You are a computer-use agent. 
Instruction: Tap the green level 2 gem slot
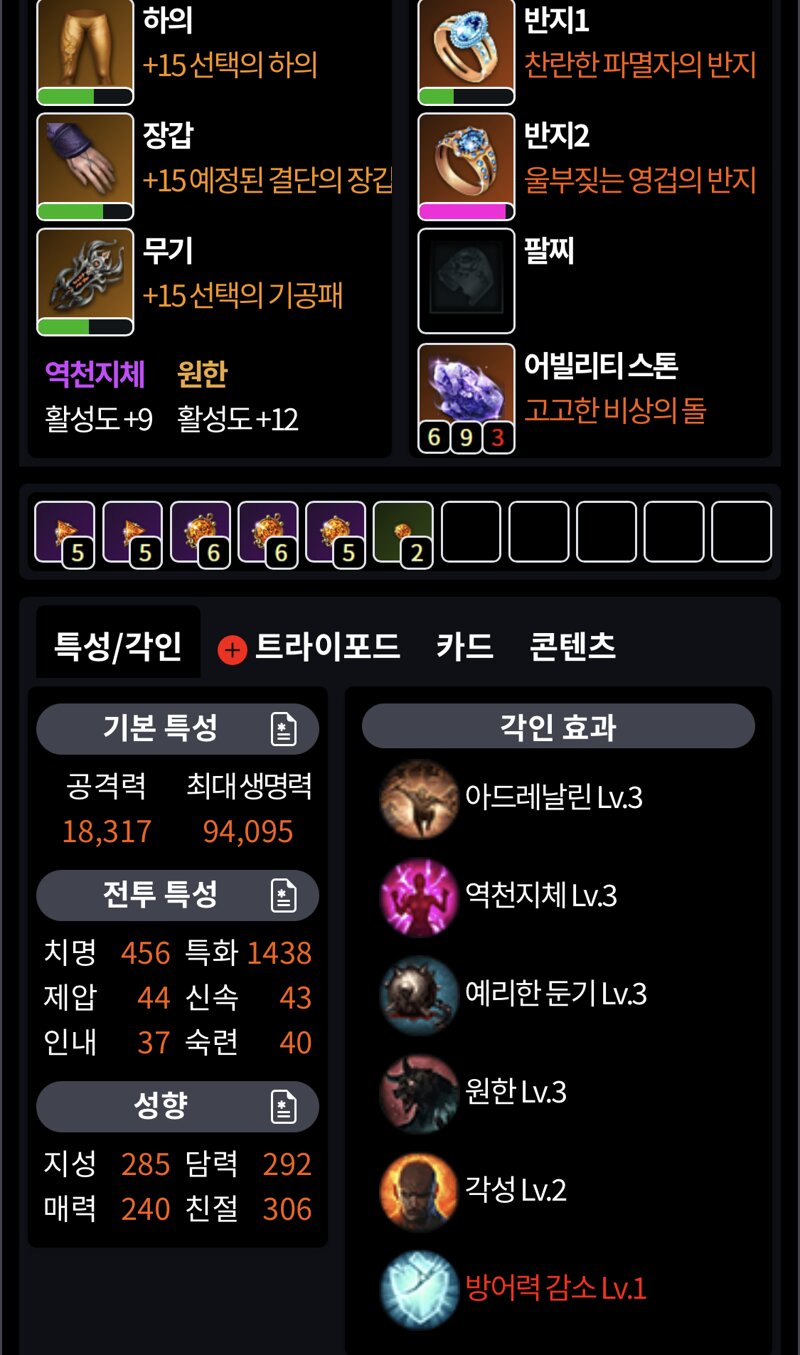[x=403, y=533]
